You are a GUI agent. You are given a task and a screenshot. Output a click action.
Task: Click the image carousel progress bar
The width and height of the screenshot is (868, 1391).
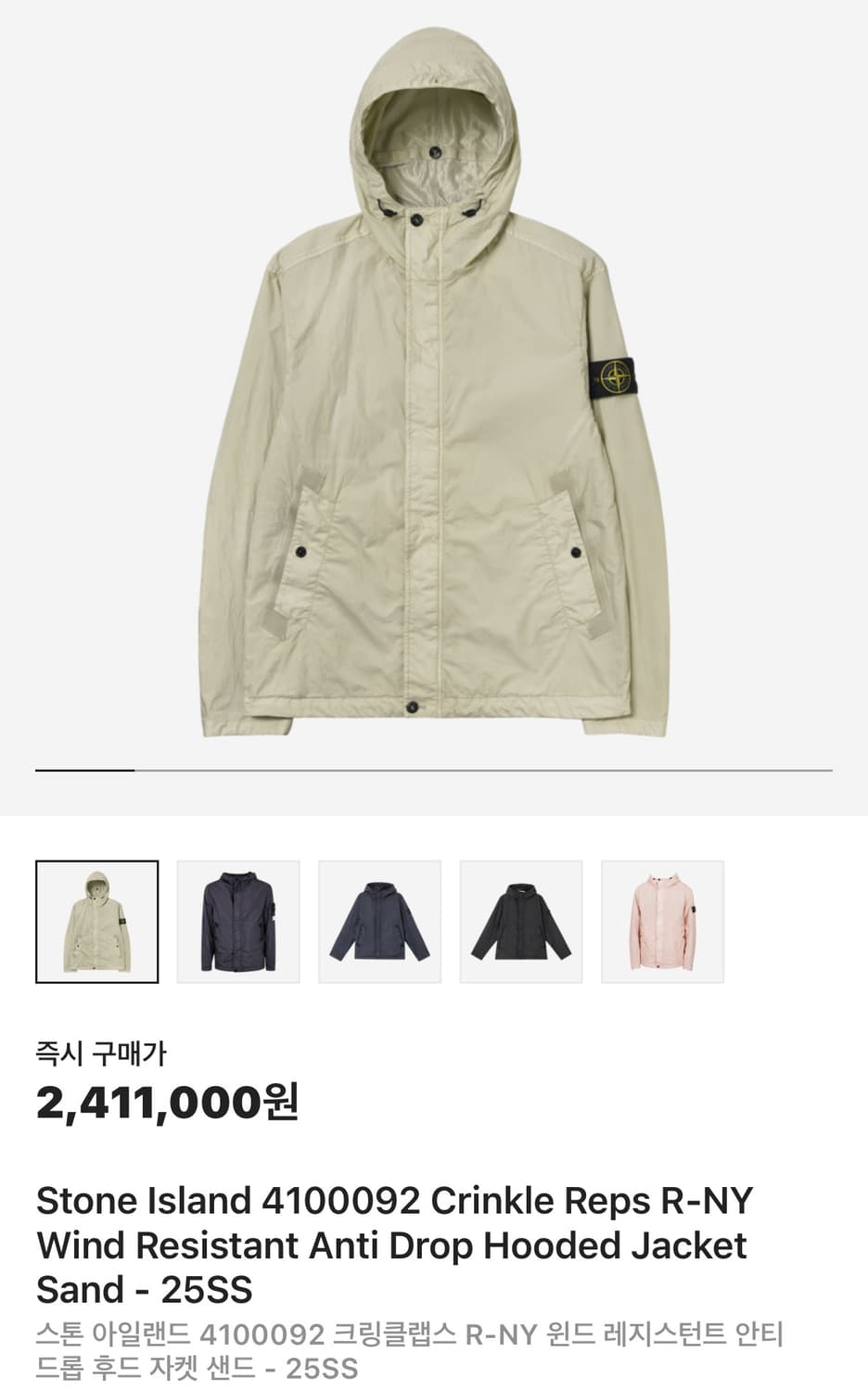pos(434,771)
